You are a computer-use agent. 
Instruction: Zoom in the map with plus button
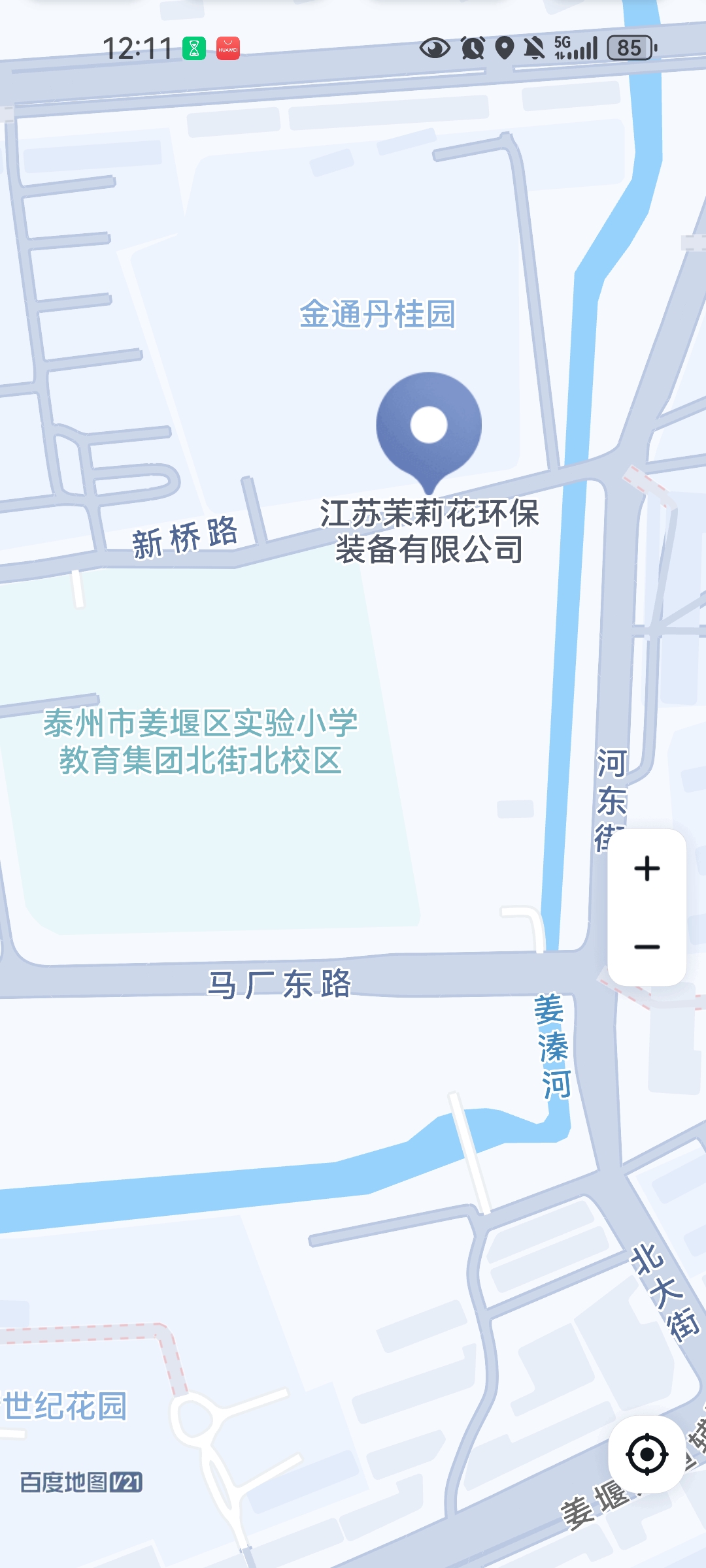click(647, 868)
